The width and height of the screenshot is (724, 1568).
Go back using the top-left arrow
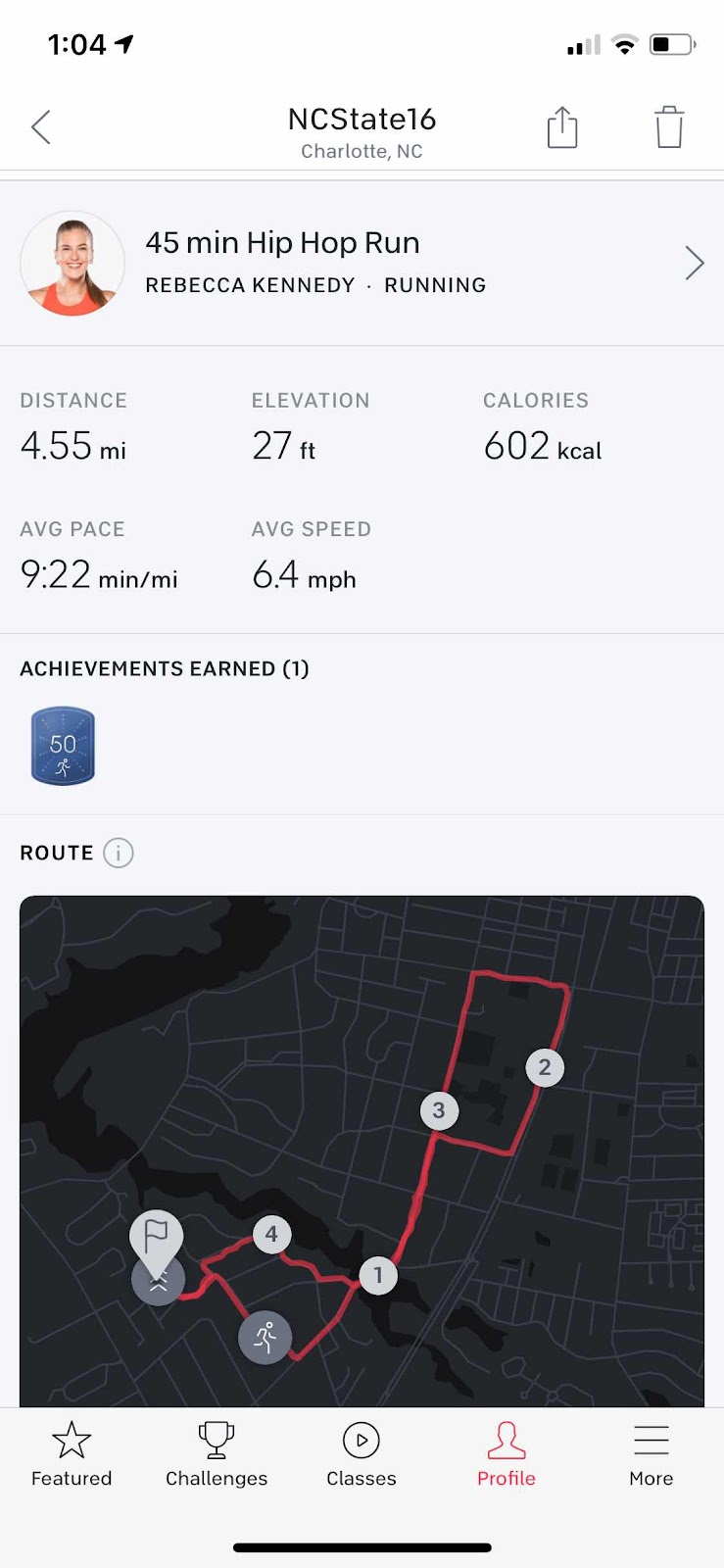tap(41, 127)
